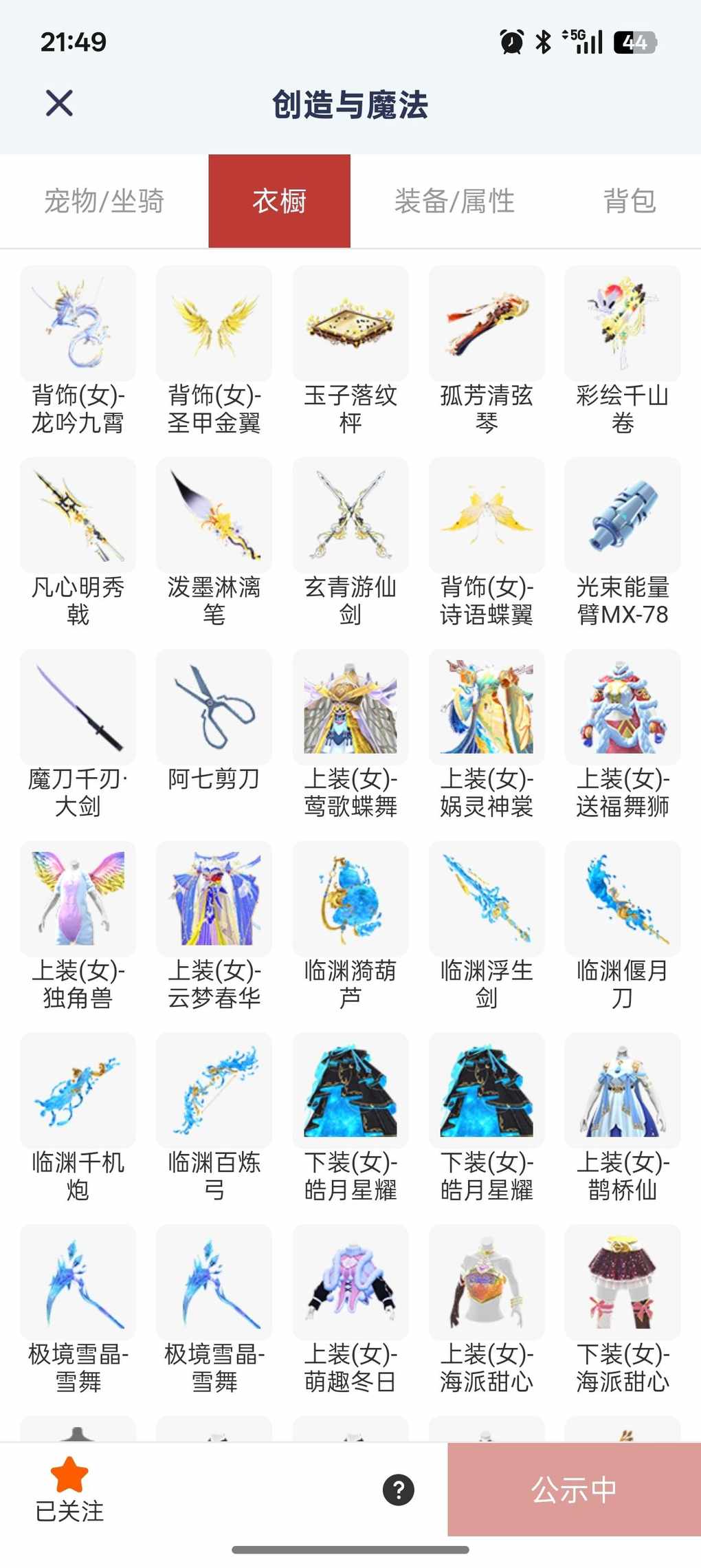This screenshot has width=701, height=1568.
Task: Open the 背包 tab
Action: 630,202
